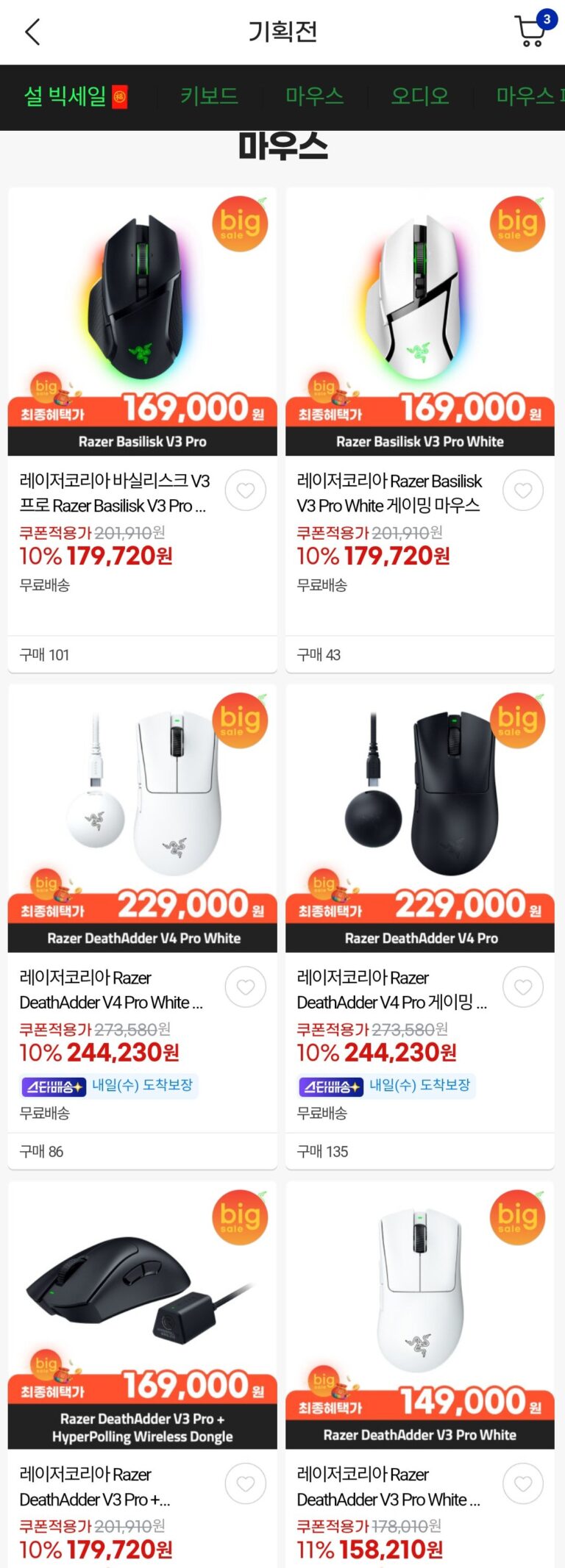Open the shopping cart
Image resolution: width=565 pixels, height=1568 pixels.
pos(531,32)
